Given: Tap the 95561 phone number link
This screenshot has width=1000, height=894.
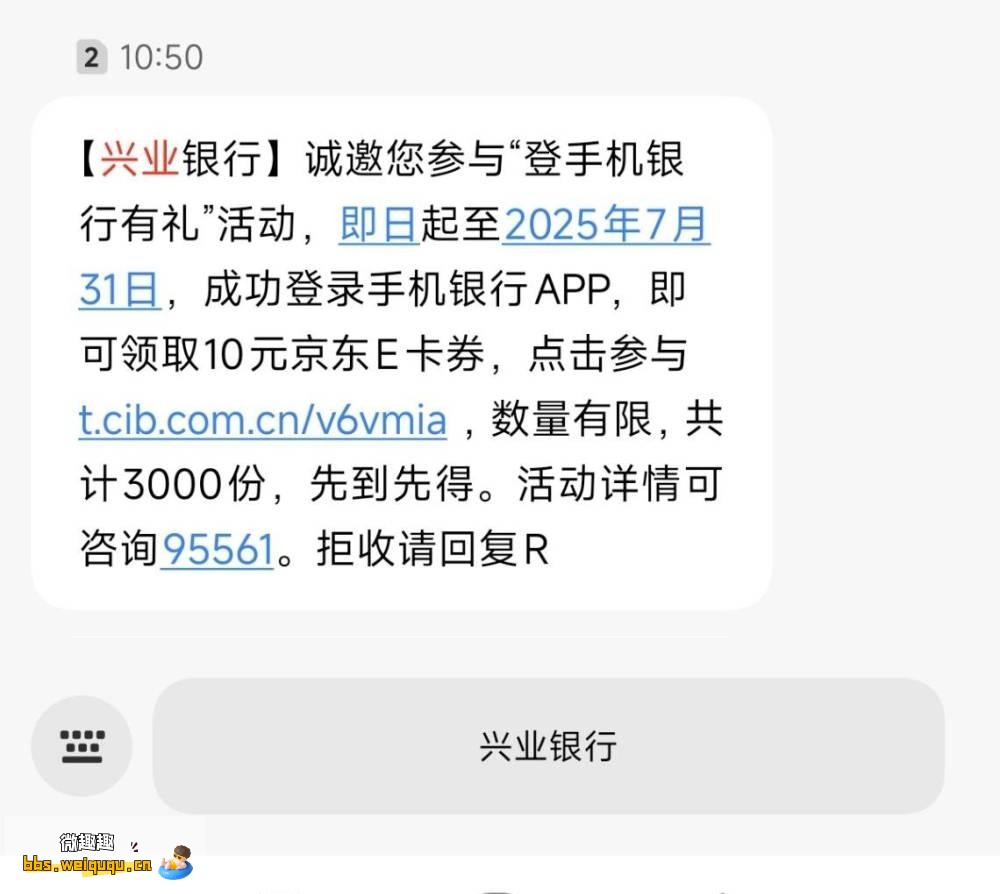Looking at the screenshot, I should tap(217, 550).
